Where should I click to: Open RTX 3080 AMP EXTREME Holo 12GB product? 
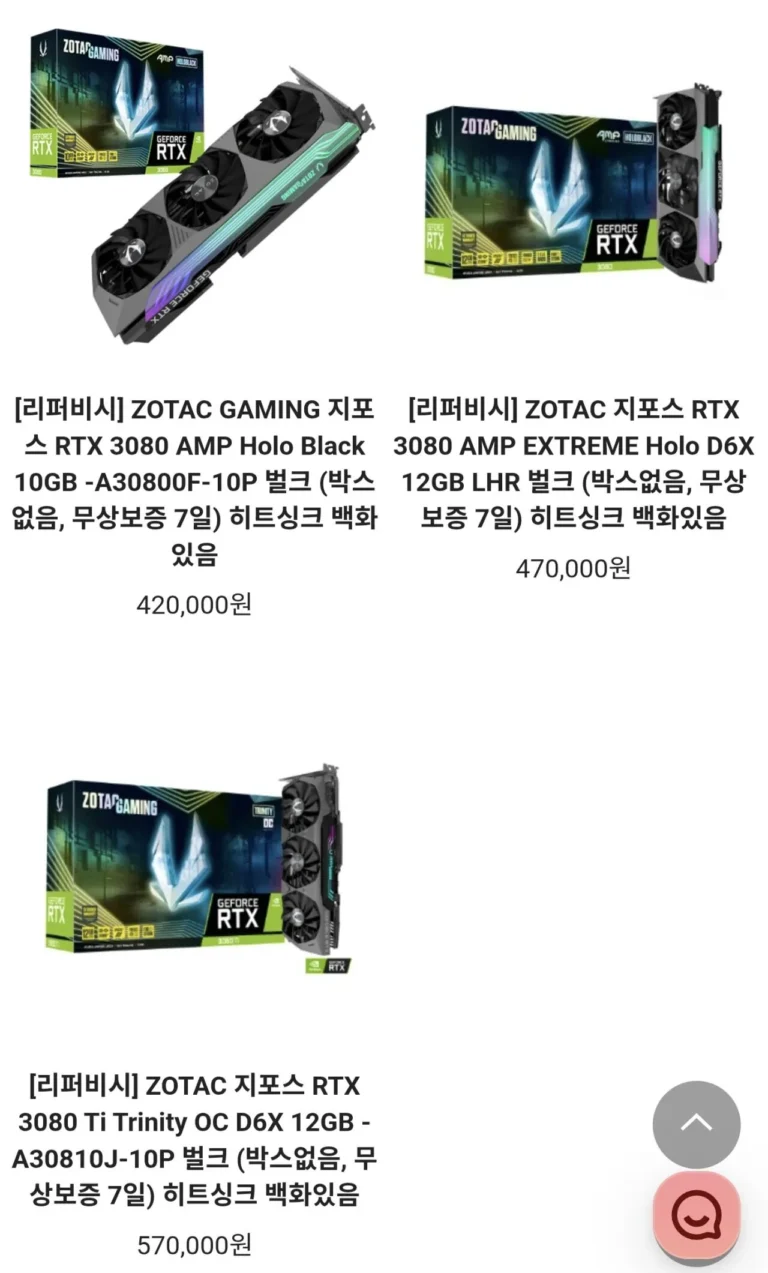pyautogui.click(x=573, y=464)
